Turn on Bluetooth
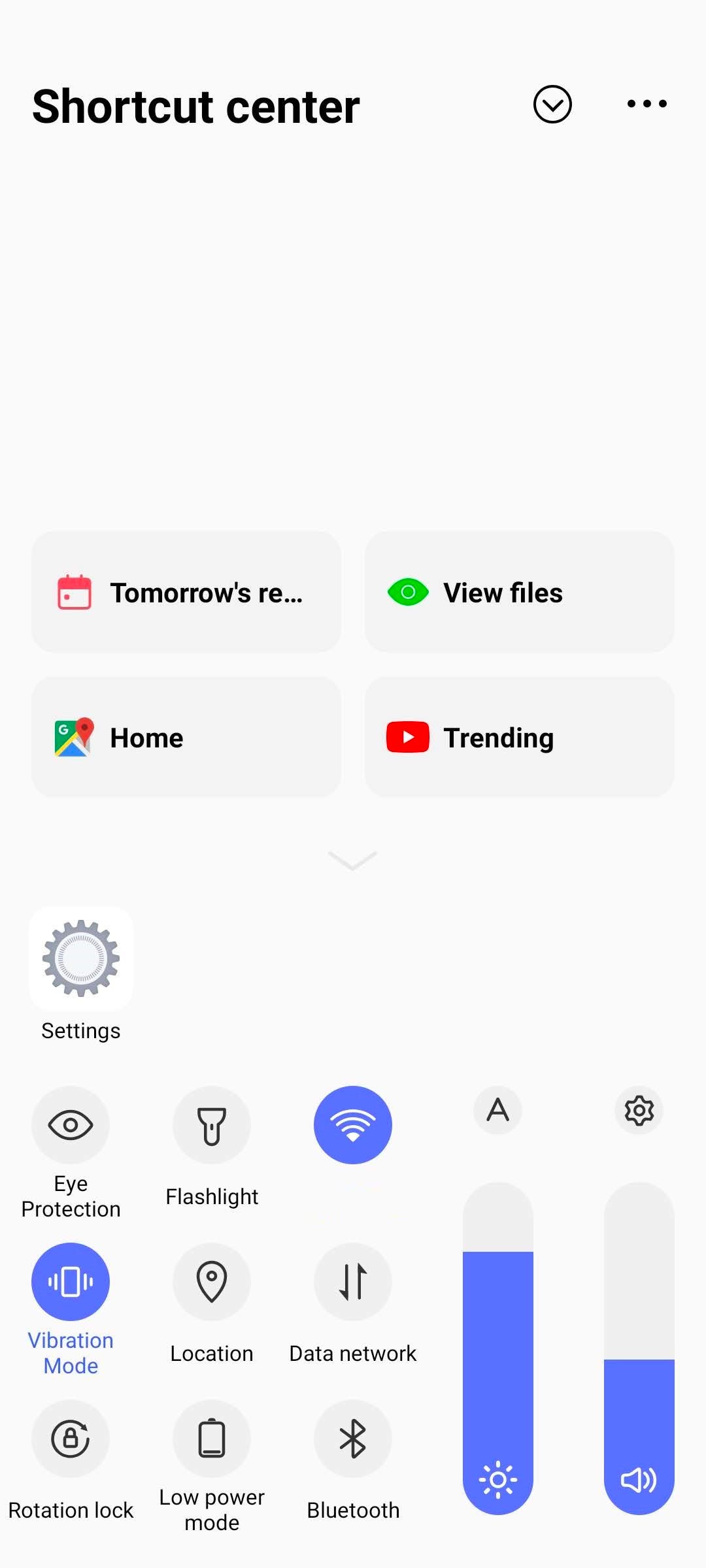 click(353, 1439)
